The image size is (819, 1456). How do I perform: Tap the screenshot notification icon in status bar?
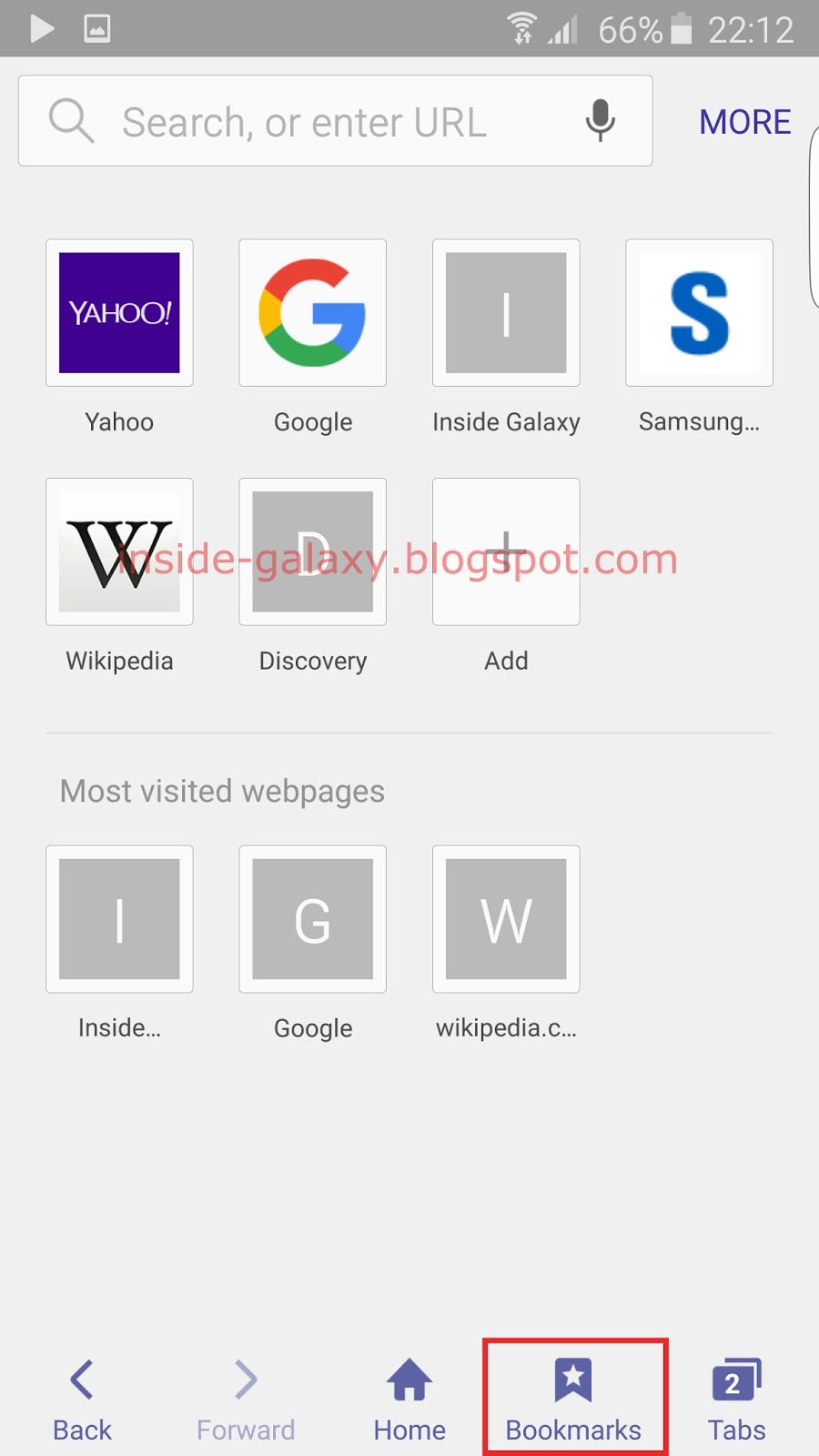click(96, 28)
